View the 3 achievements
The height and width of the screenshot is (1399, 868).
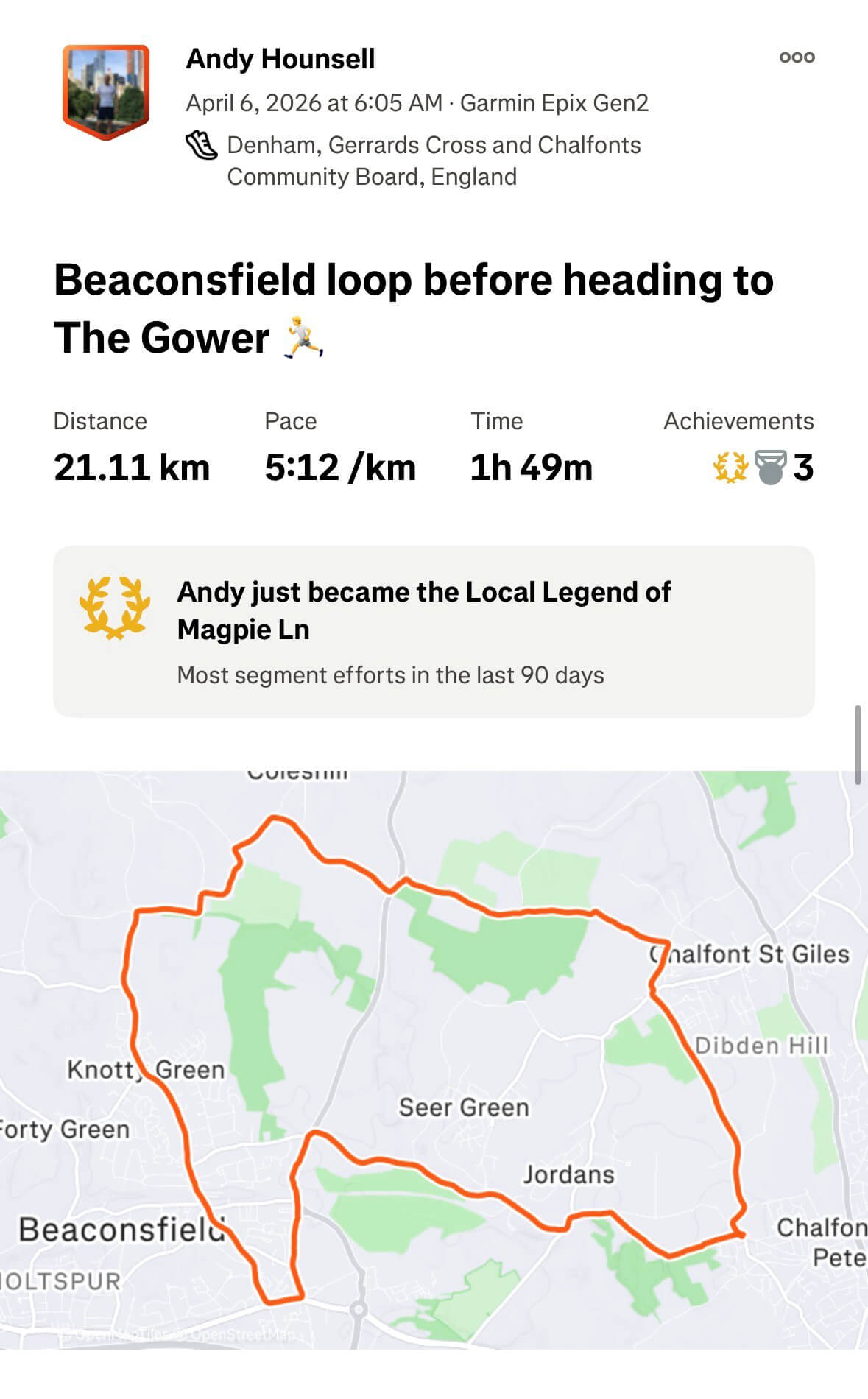click(763, 468)
